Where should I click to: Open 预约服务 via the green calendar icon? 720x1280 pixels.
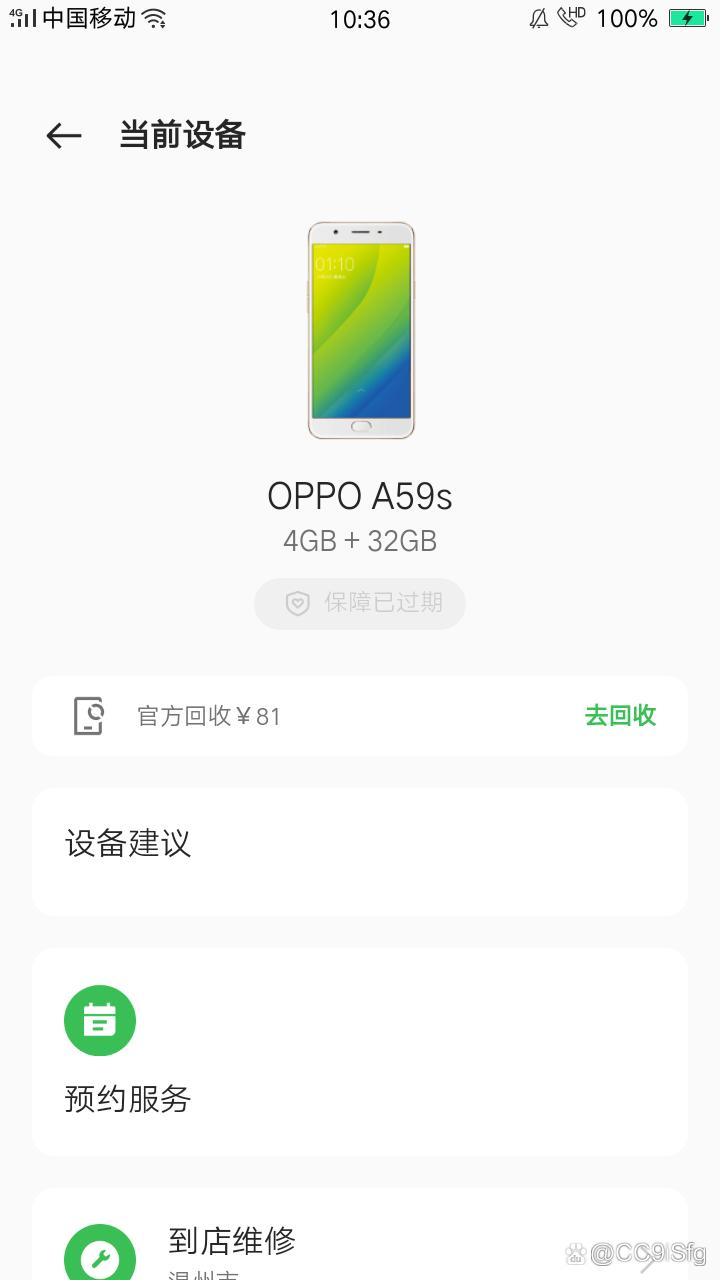tap(100, 1020)
